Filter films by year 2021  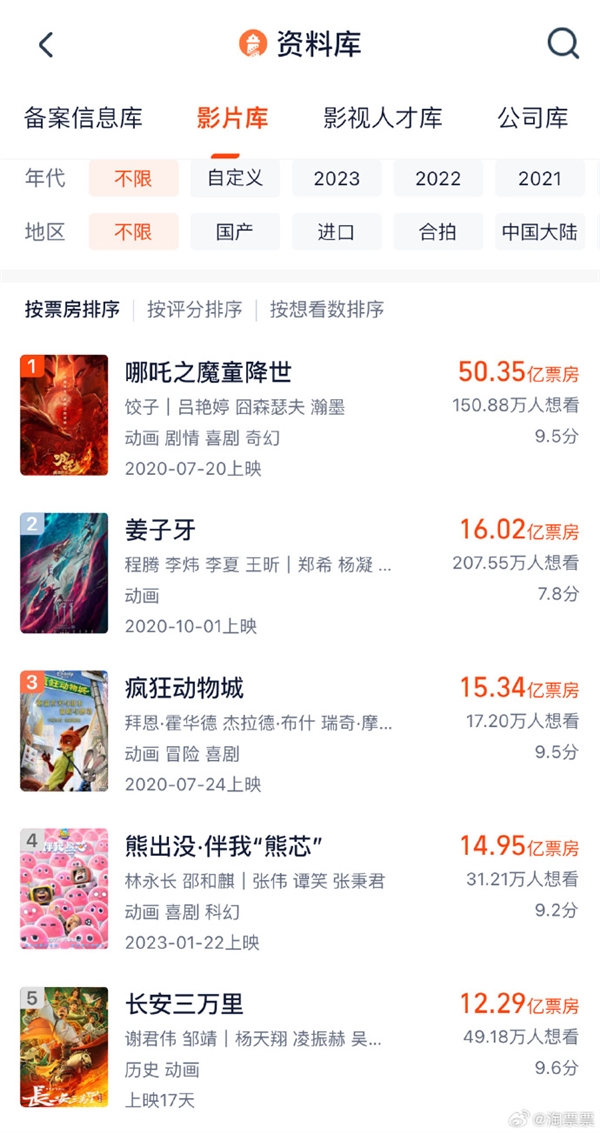539,178
